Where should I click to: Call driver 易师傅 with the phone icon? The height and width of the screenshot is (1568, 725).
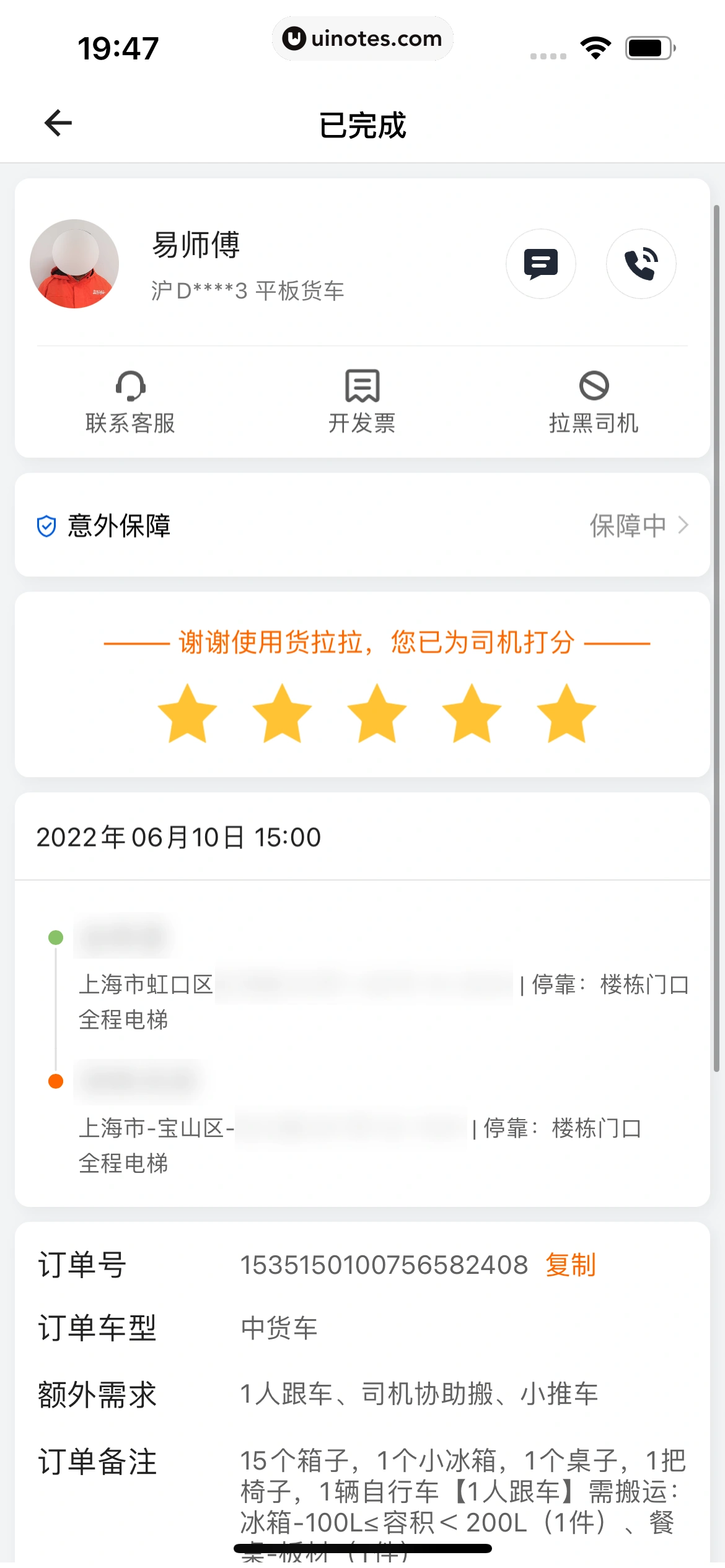641,264
